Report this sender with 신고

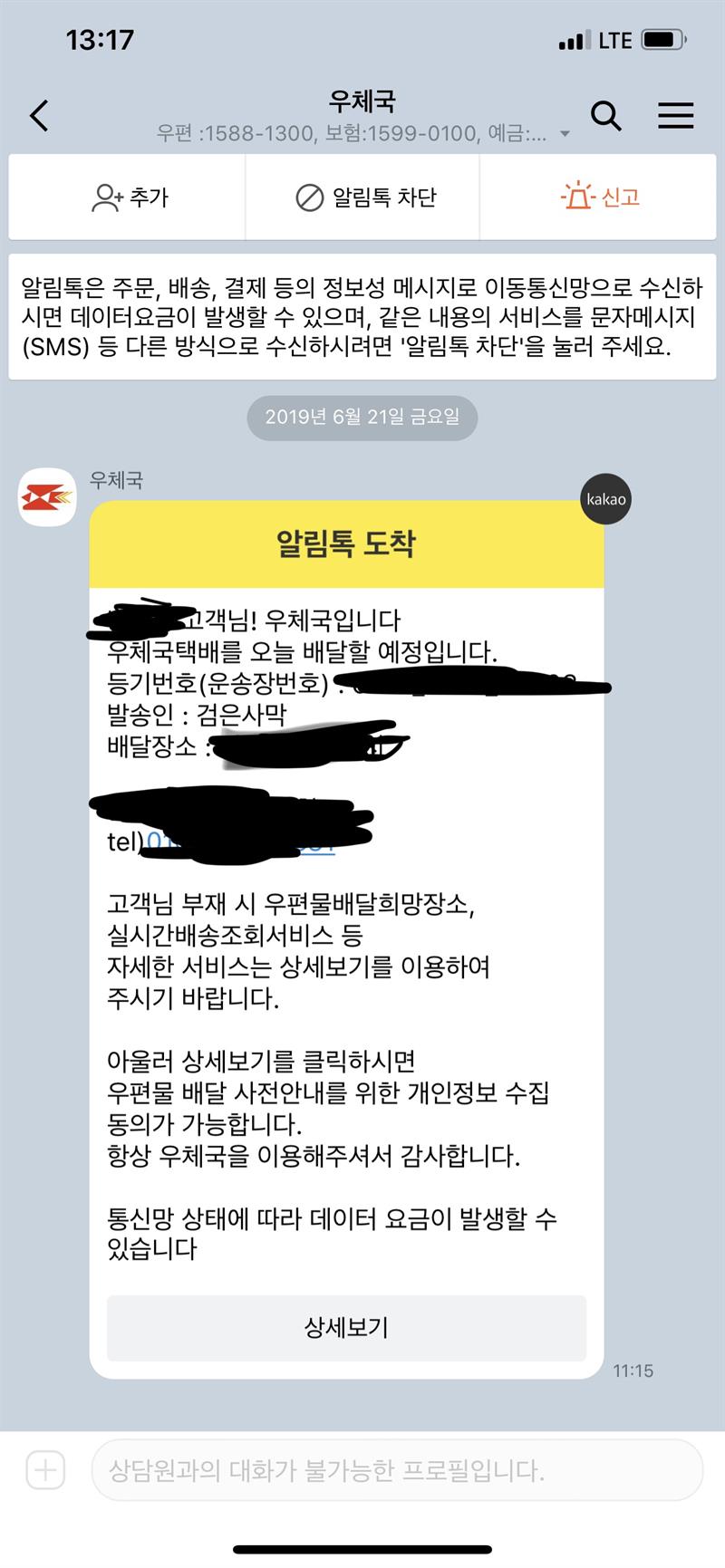[x=600, y=197]
